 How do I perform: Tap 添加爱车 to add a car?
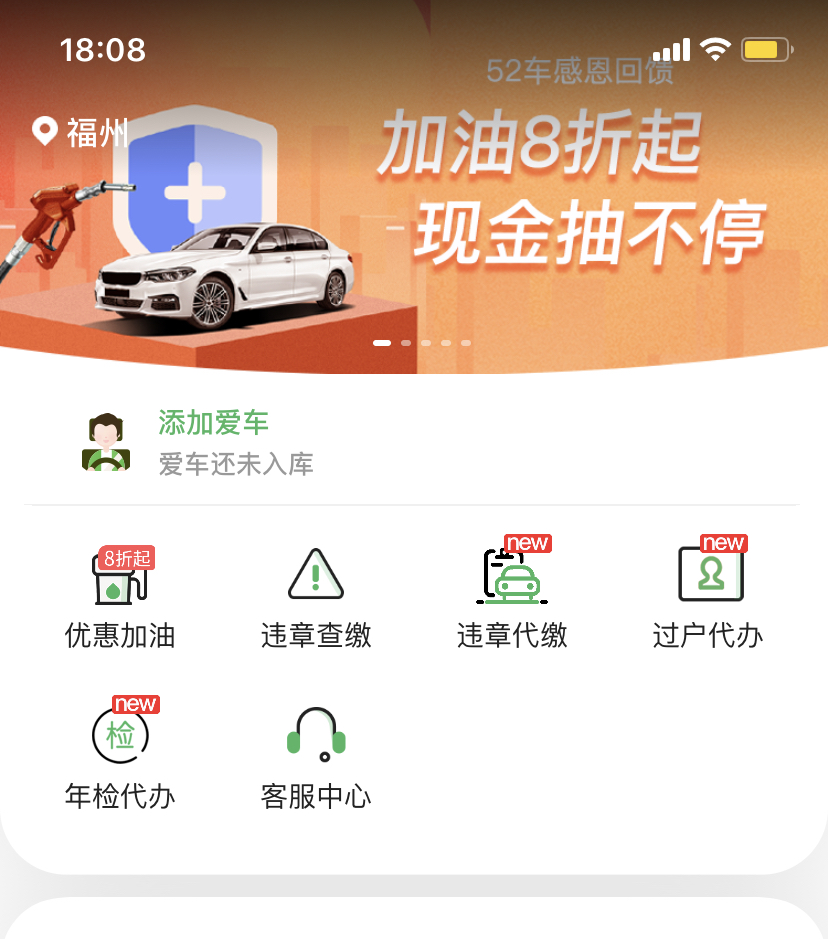pyautogui.click(x=213, y=423)
